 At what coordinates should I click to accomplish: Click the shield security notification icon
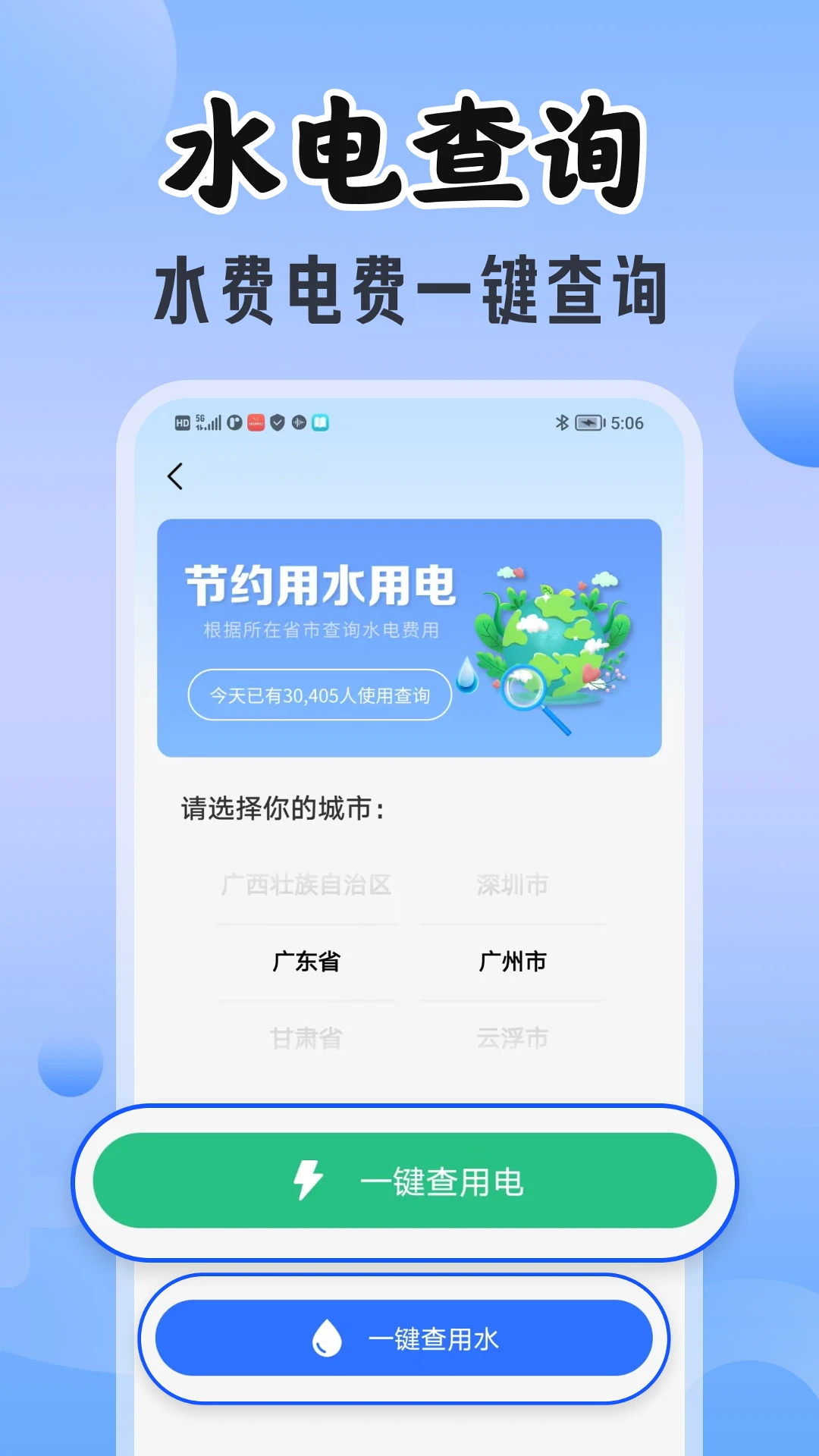pyautogui.click(x=276, y=422)
